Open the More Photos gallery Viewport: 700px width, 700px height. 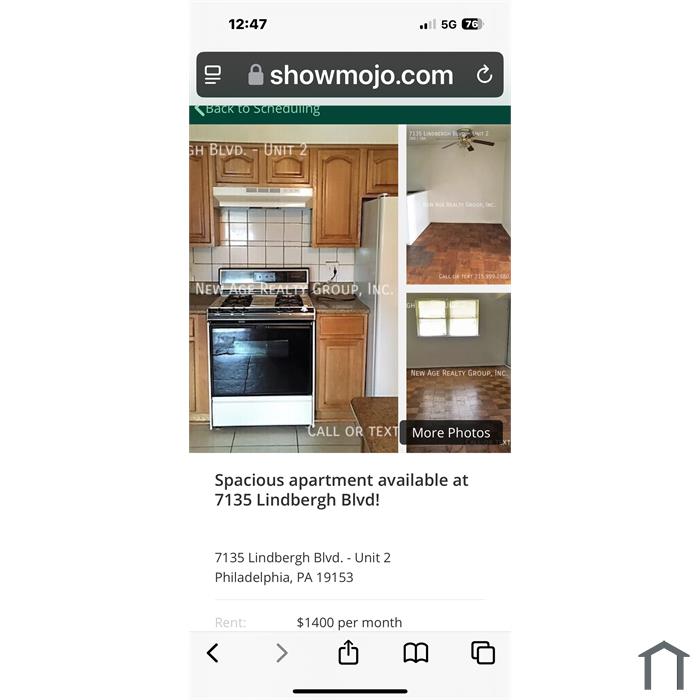(x=451, y=432)
